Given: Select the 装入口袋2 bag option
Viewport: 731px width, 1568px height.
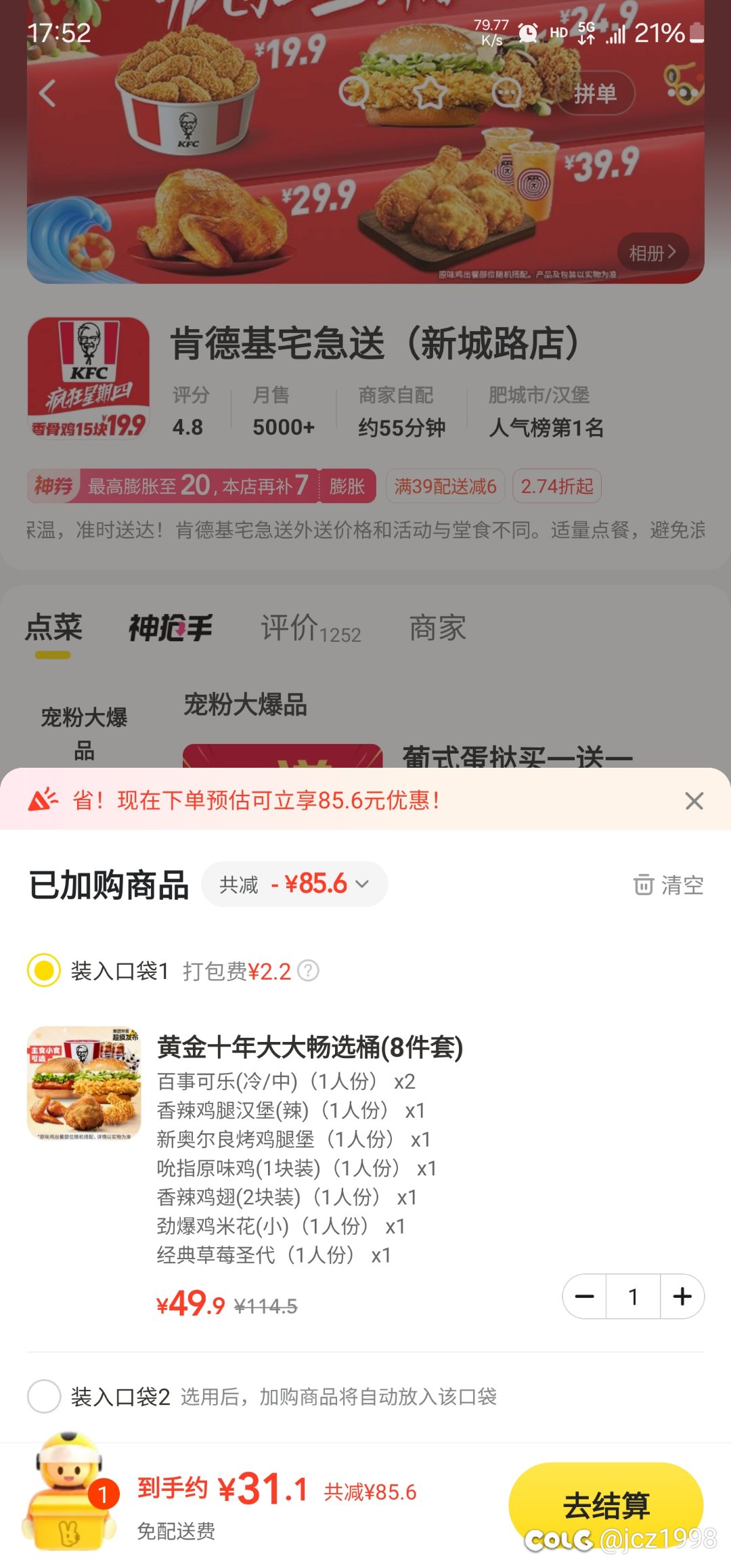Looking at the screenshot, I should click(44, 1396).
